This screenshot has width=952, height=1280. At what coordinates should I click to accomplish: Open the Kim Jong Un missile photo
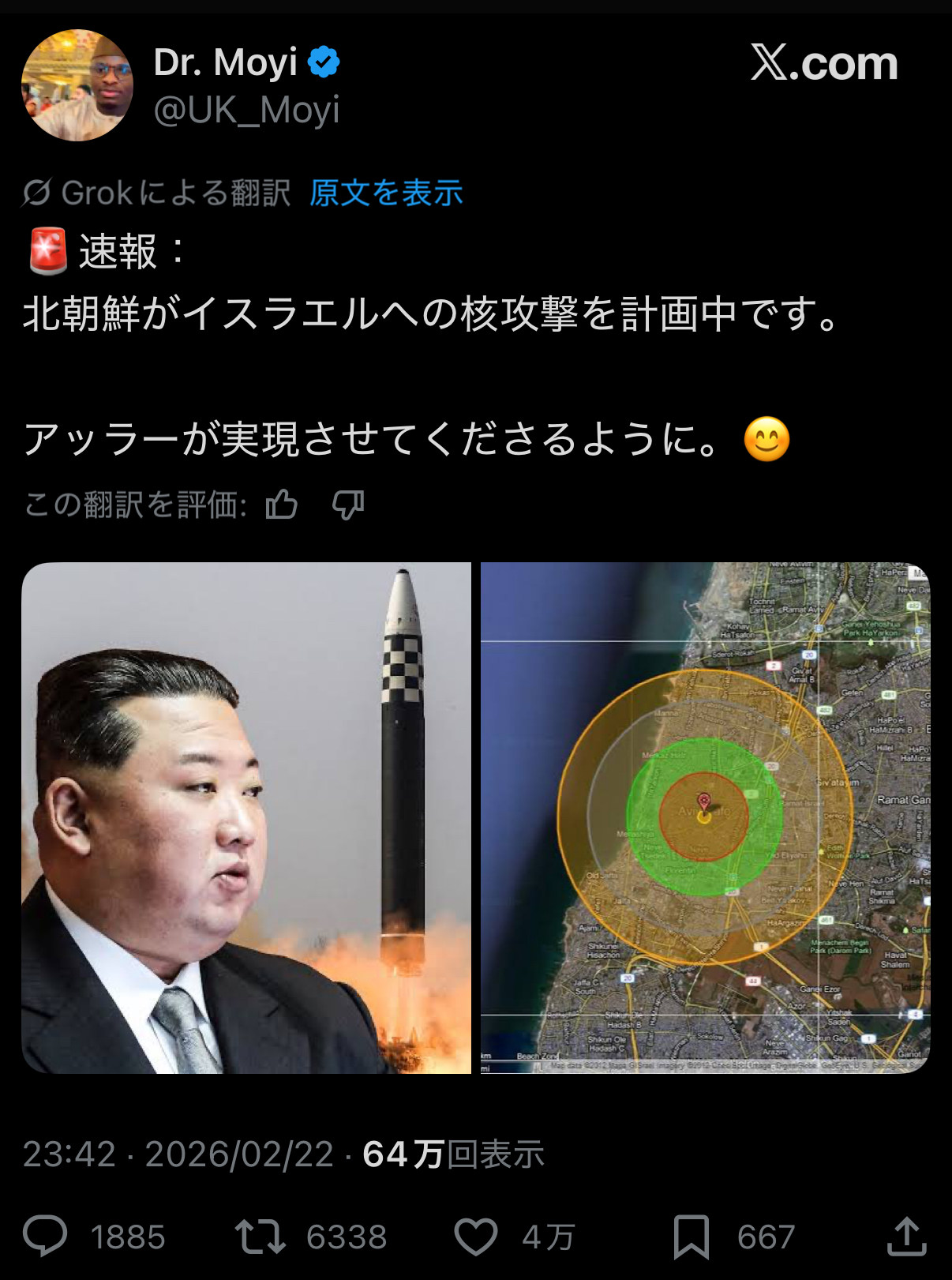(246, 817)
